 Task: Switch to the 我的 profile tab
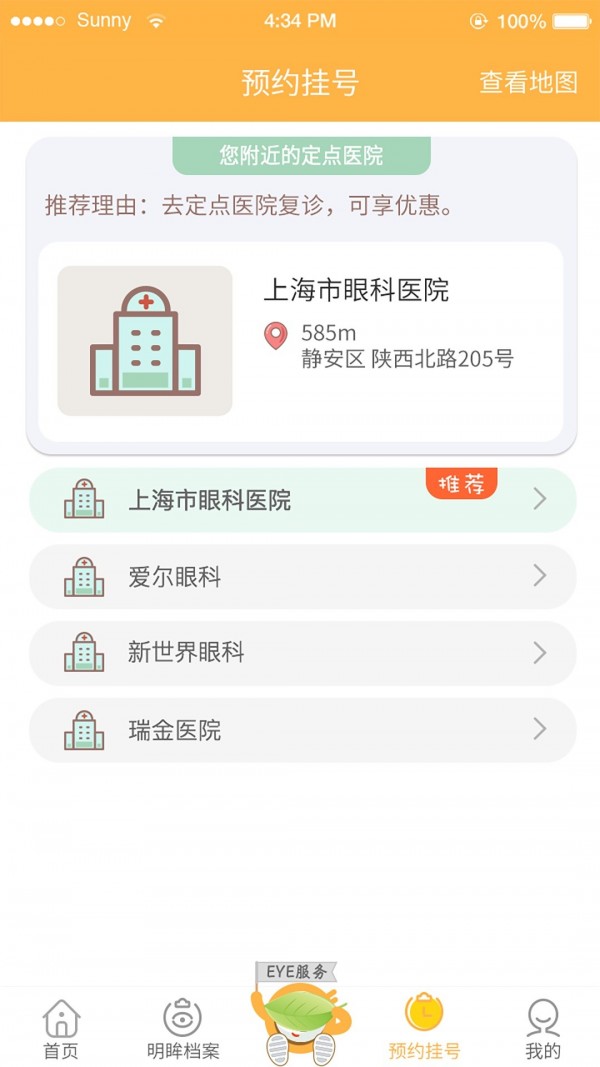coord(543,1029)
